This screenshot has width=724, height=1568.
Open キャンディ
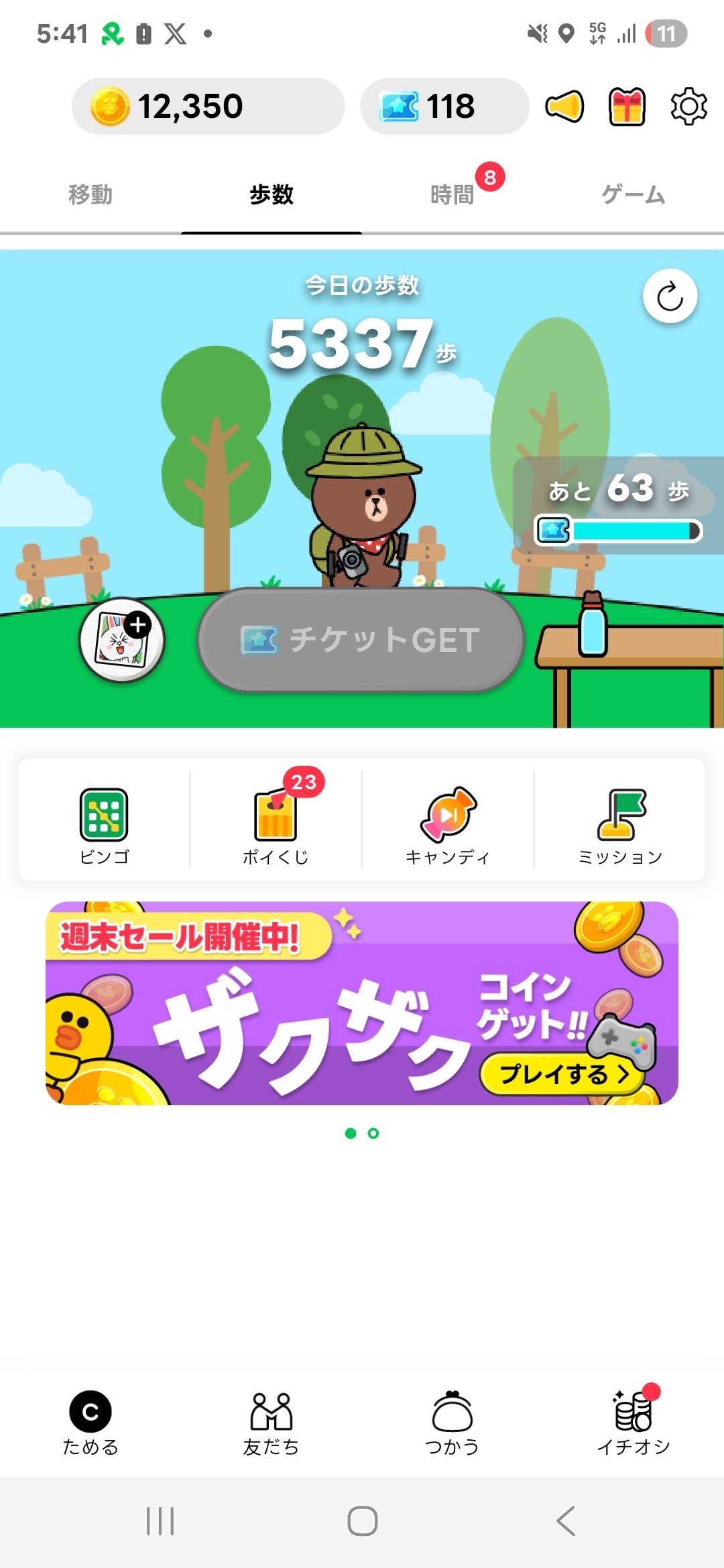(x=448, y=826)
